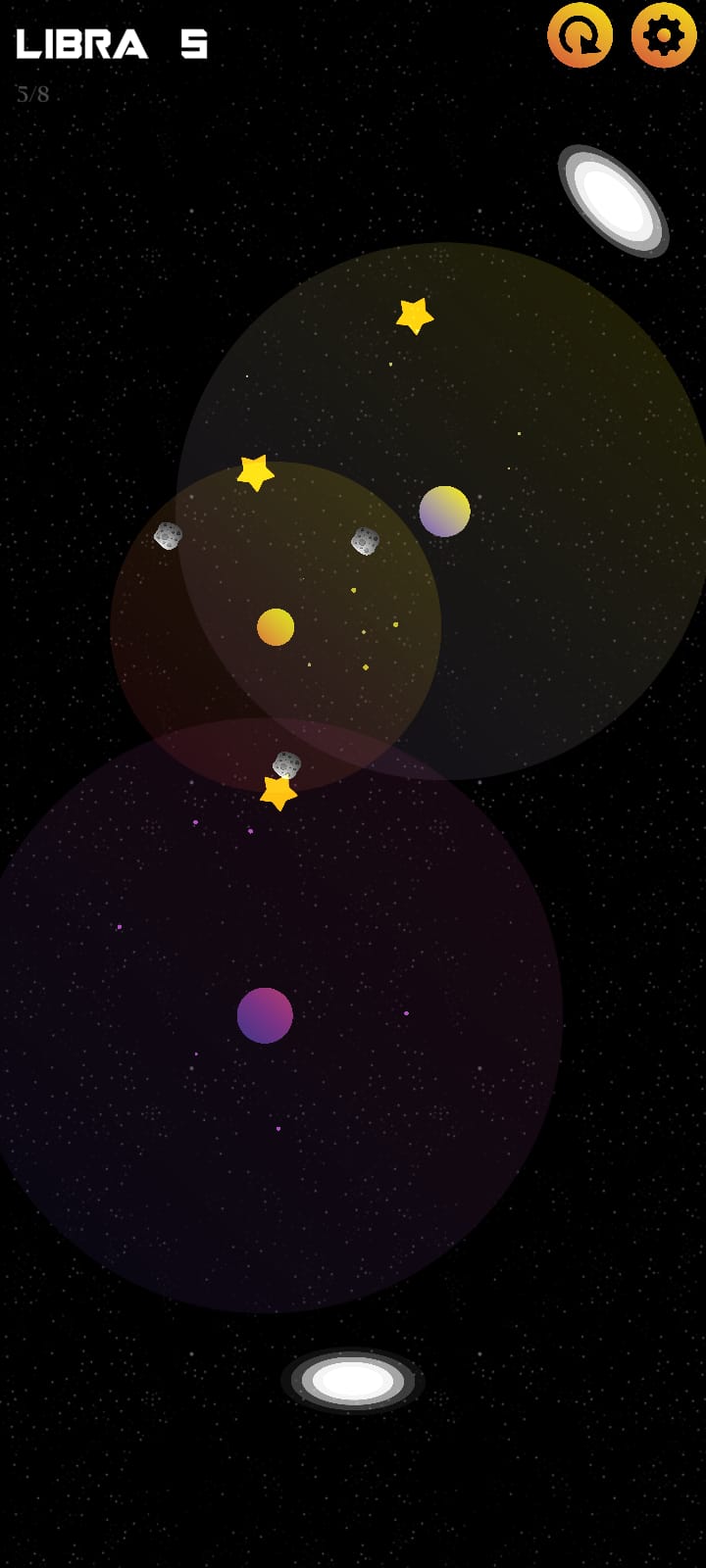The height and width of the screenshot is (1568, 706).
Task: Restart the level with the orange arrow
Action: (x=580, y=36)
